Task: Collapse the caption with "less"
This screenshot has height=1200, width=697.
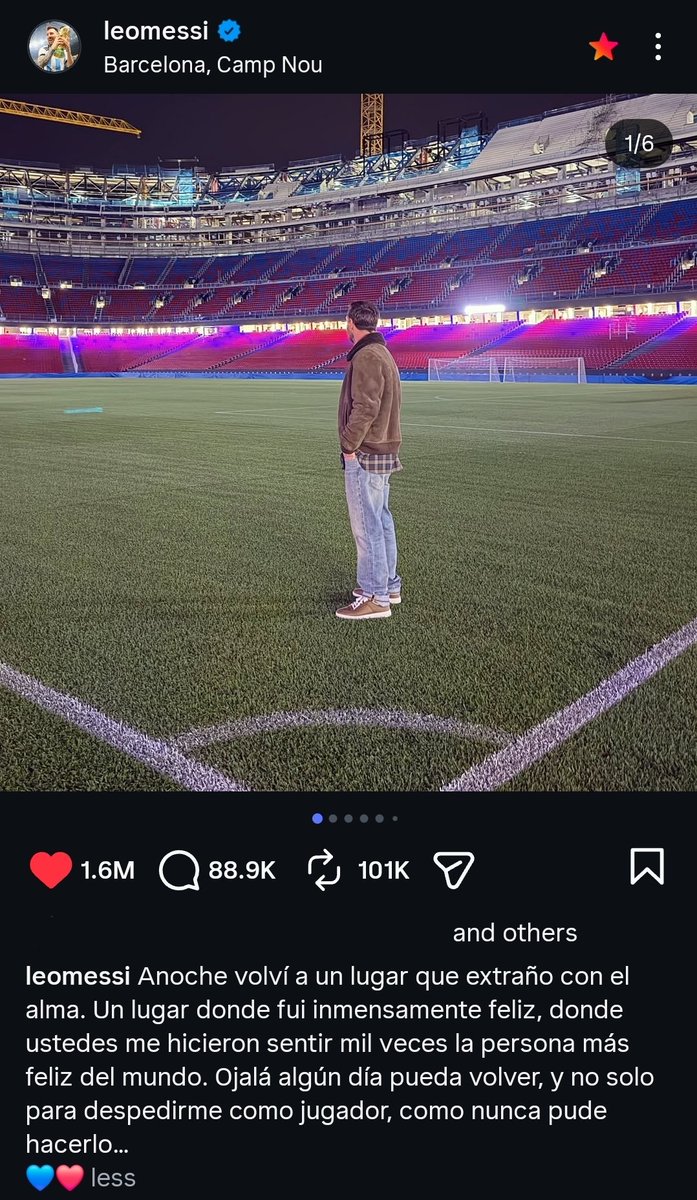Action: click(x=113, y=1178)
